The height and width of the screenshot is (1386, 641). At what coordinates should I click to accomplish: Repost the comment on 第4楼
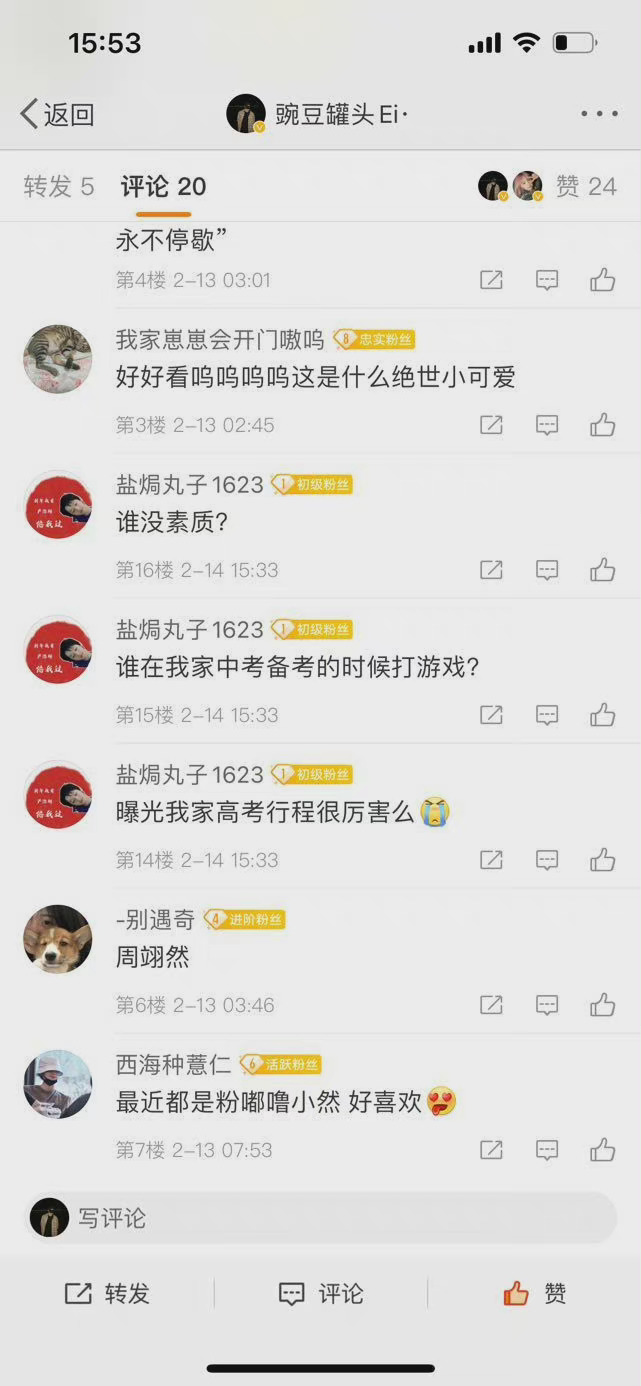point(491,280)
